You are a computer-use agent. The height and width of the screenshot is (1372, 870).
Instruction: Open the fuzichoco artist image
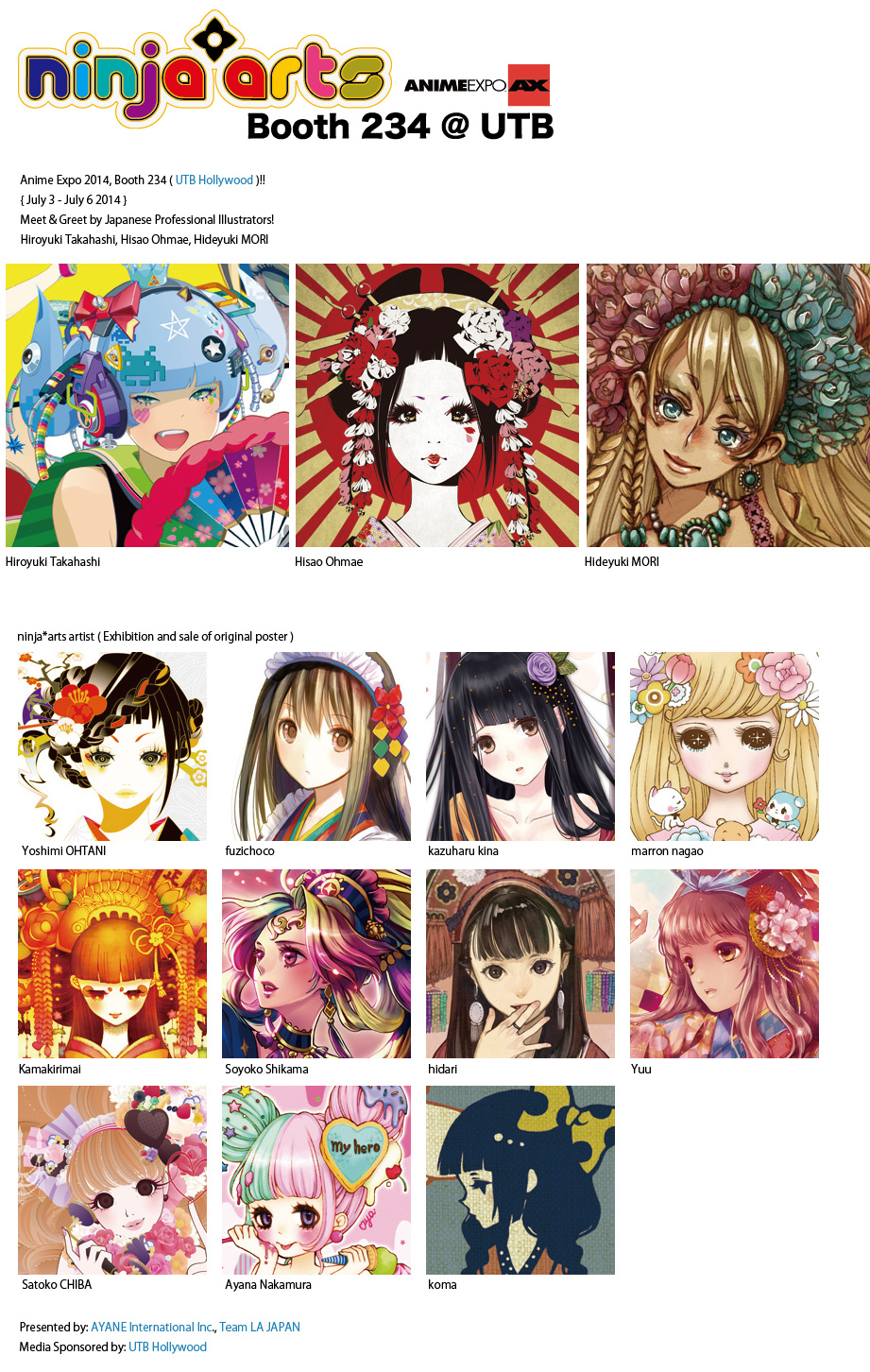316,746
